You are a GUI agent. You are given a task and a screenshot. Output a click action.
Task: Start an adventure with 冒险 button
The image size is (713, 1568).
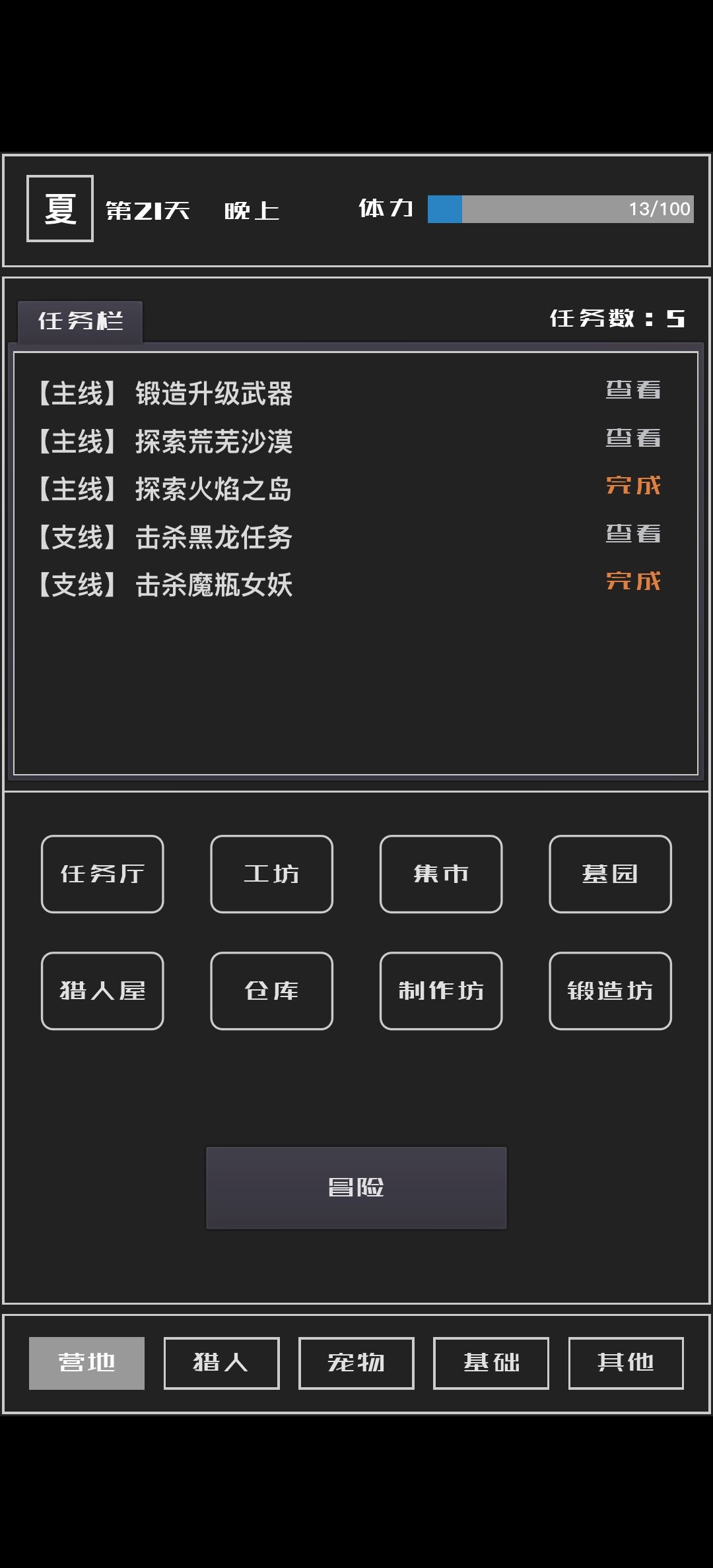tap(356, 1187)
